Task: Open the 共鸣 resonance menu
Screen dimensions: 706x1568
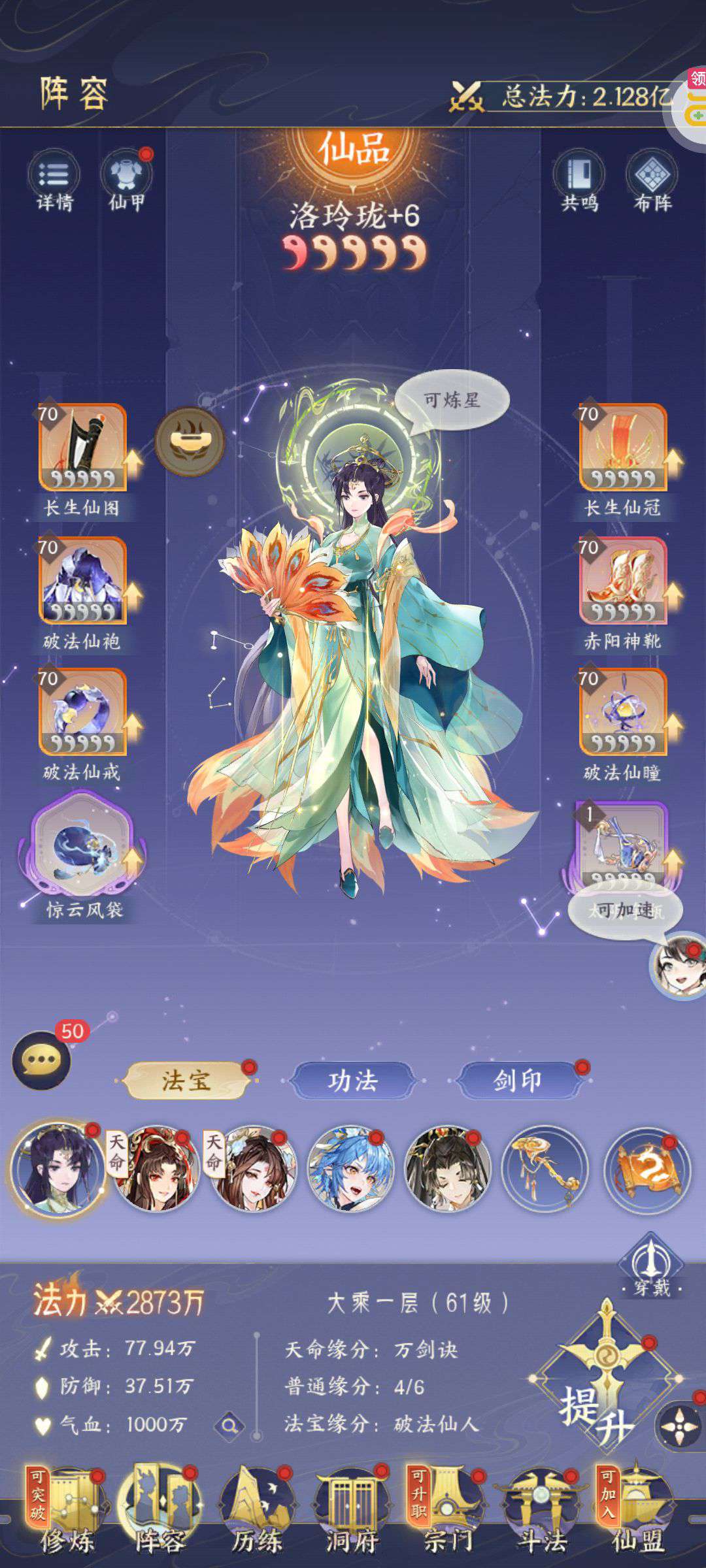Action: (580, 181)
